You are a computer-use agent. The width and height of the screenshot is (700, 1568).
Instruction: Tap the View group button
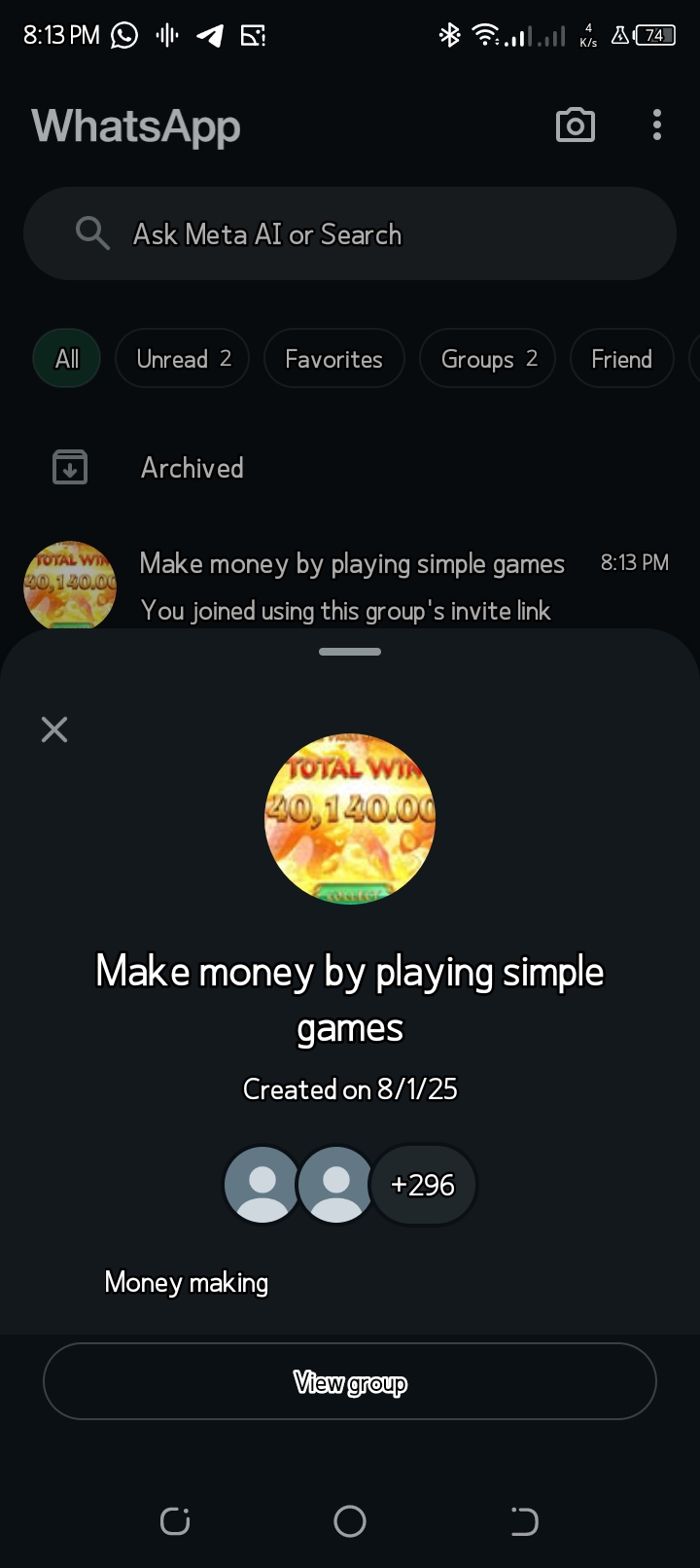350,1381
